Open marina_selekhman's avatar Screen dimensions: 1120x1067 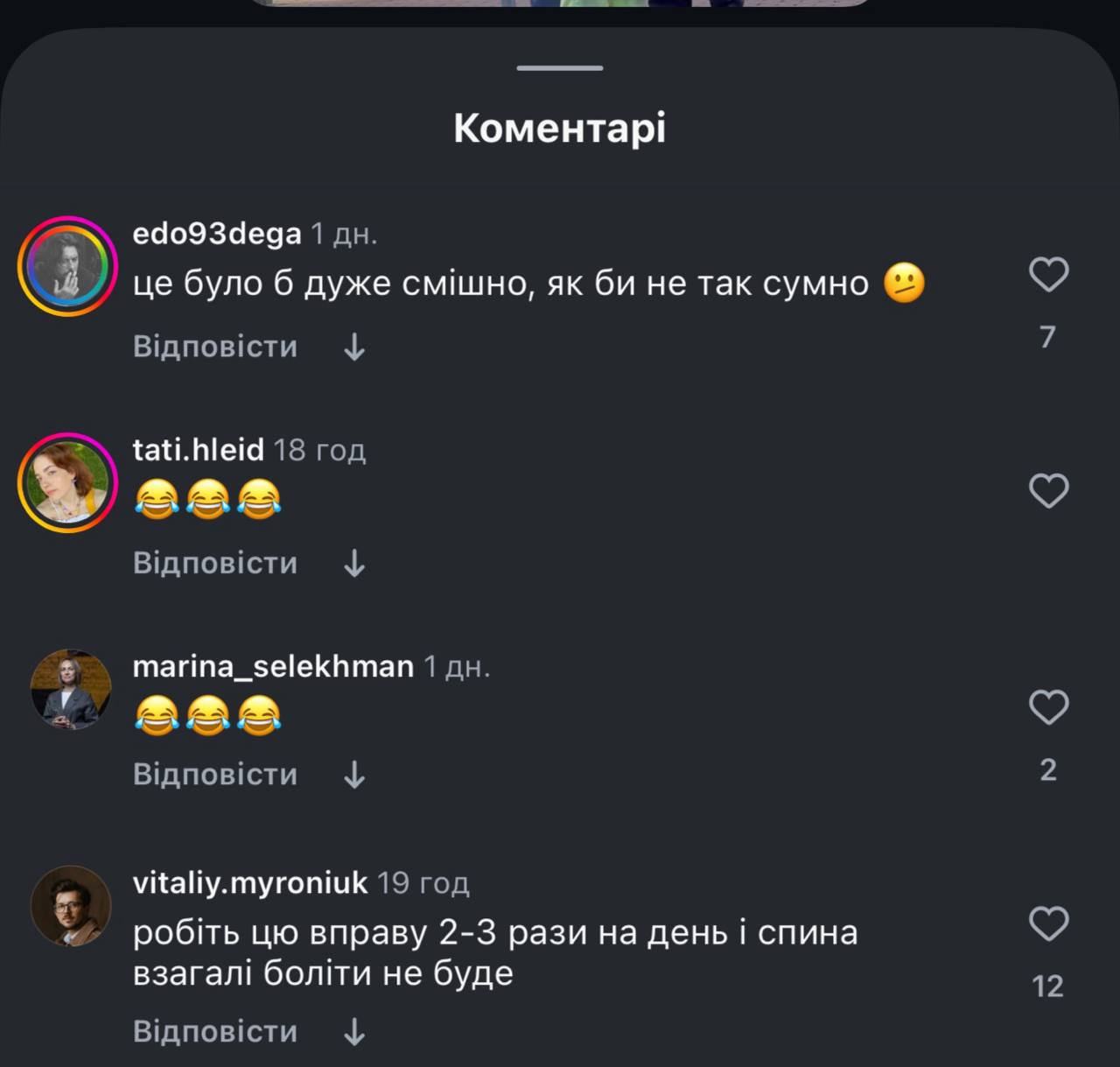71,690
